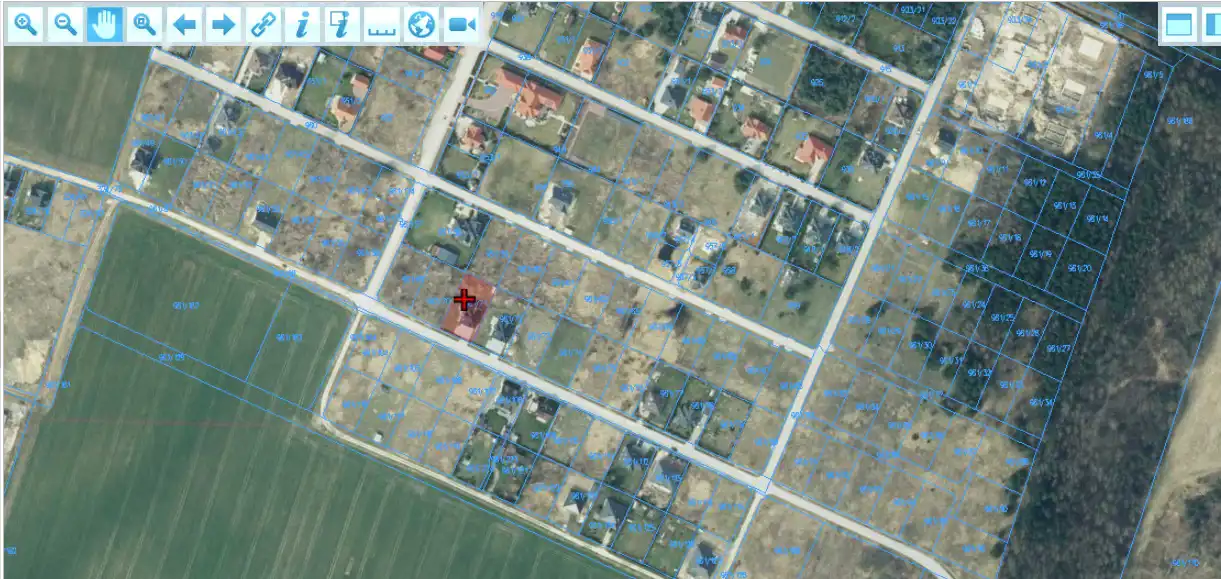The height and width of the screenshot is (579, 1221).
Task: Go back to the previous map view
Action: pos(184,24)
